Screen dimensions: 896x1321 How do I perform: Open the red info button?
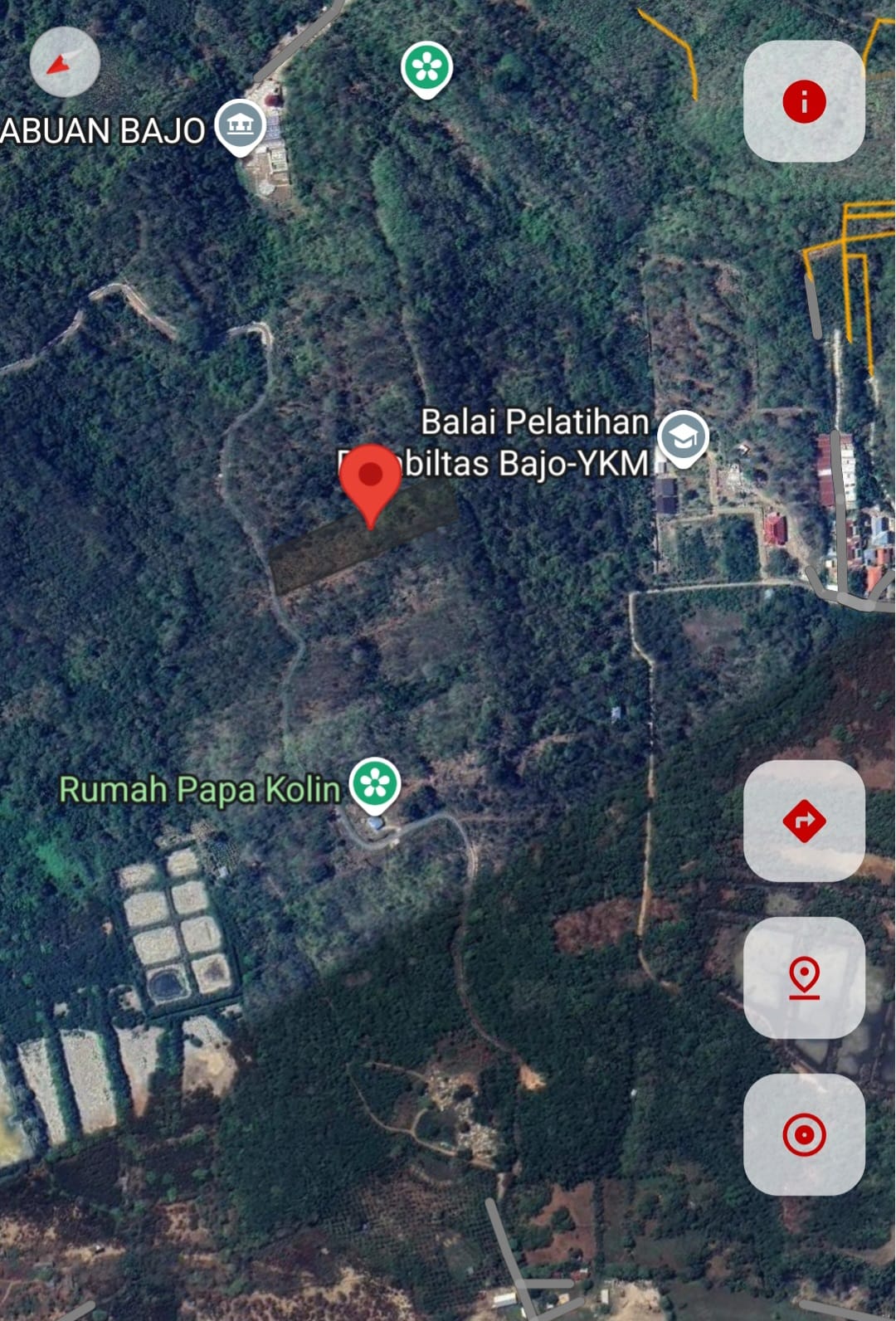804,102
